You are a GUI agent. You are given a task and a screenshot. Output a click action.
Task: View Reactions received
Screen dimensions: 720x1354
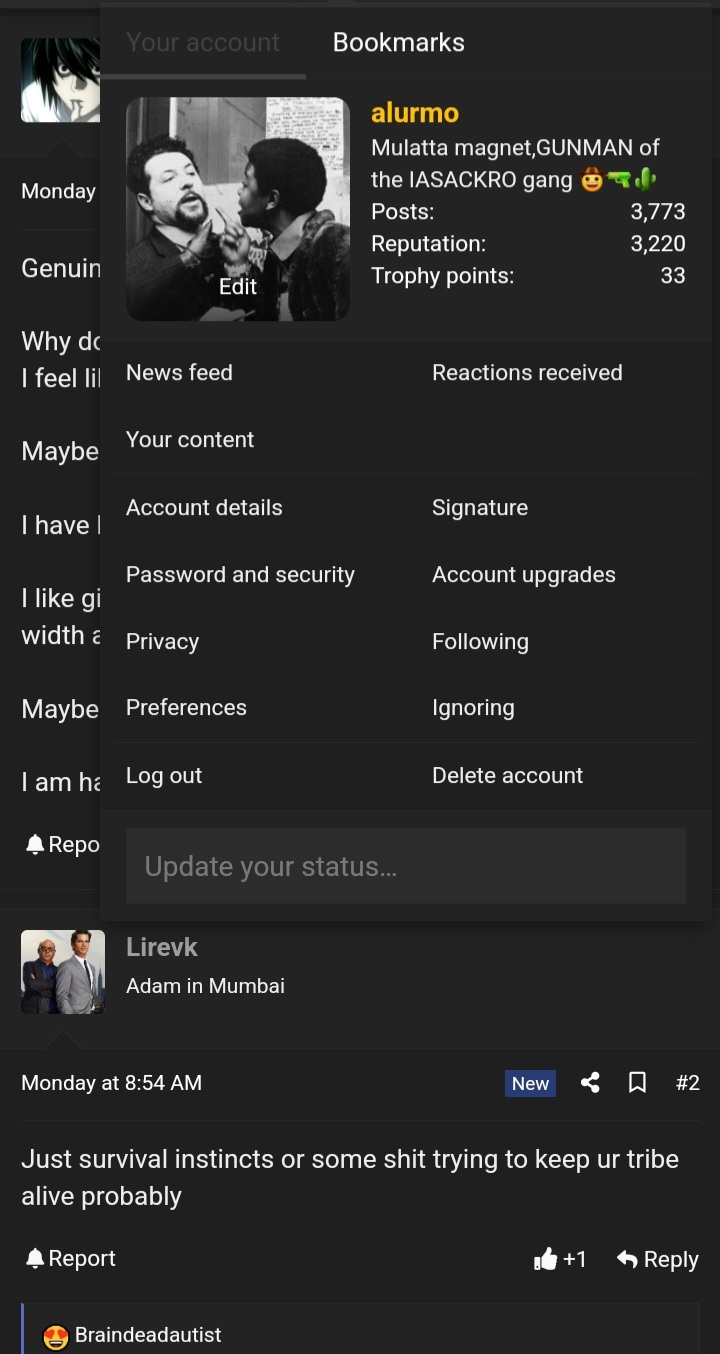pyautogui.click(x=527, y=372)
